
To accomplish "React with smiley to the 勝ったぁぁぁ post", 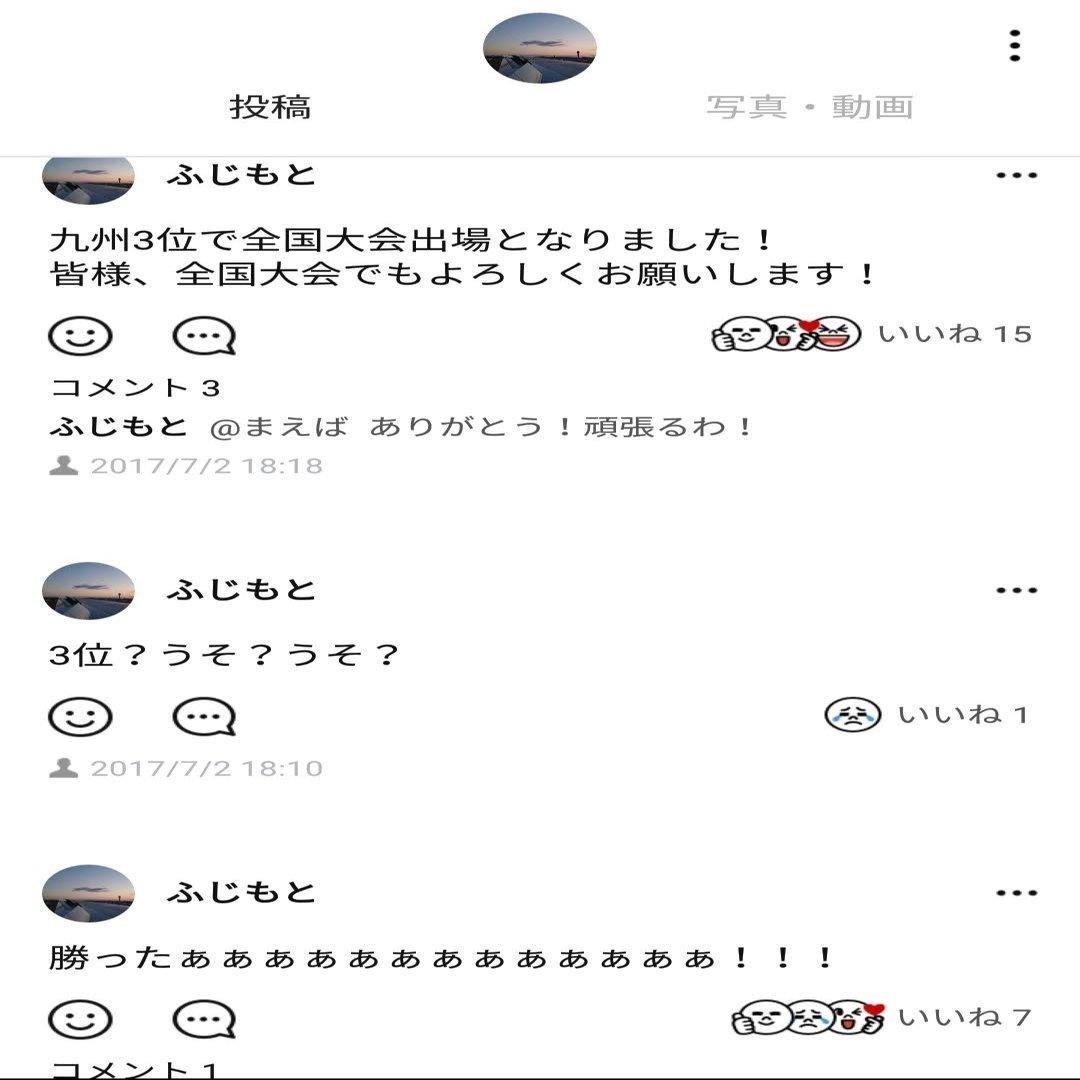I will coord(81,1020).
